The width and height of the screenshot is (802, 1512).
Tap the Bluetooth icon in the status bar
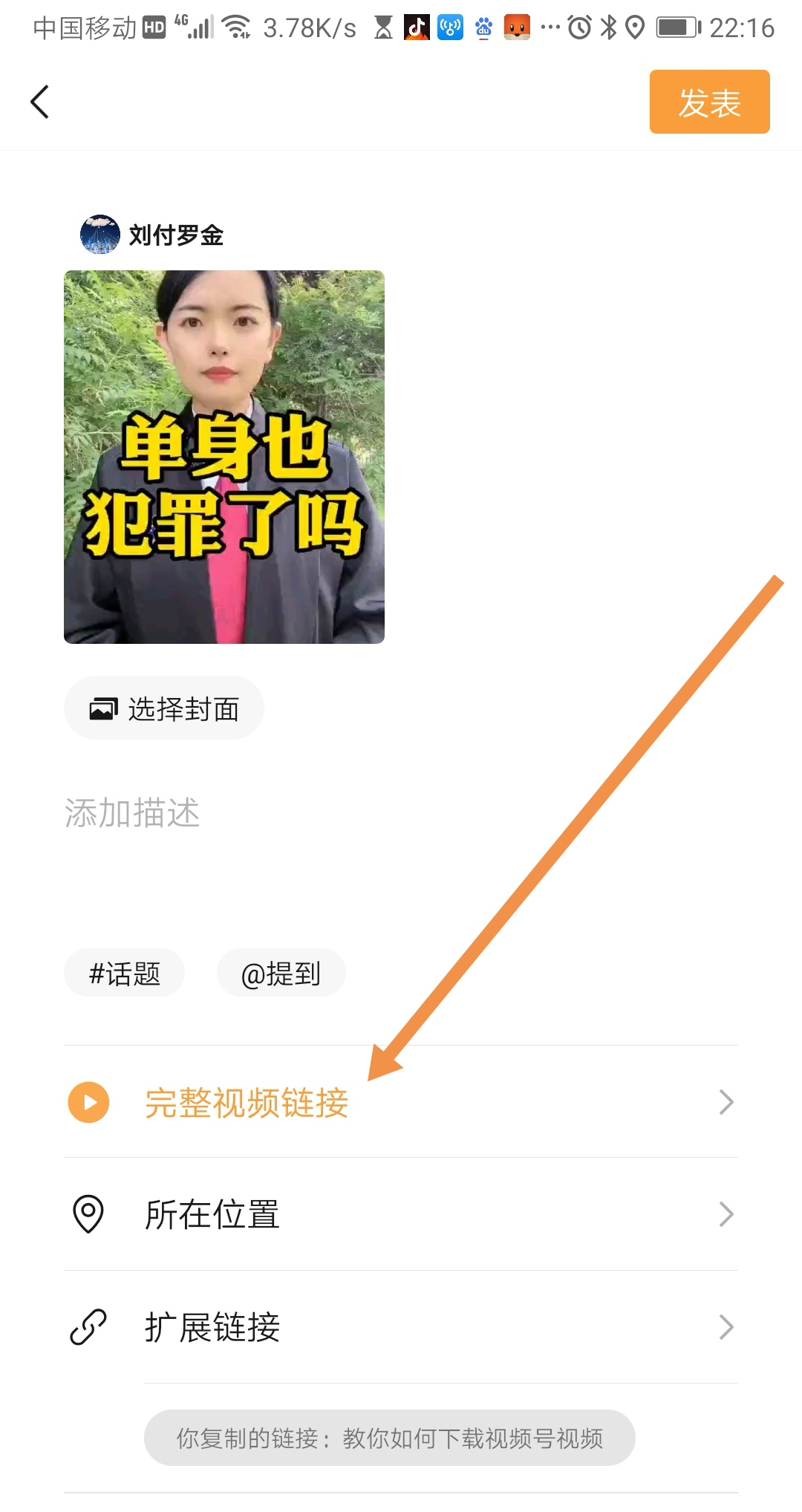pyautogui.click(x=607, y=27)
